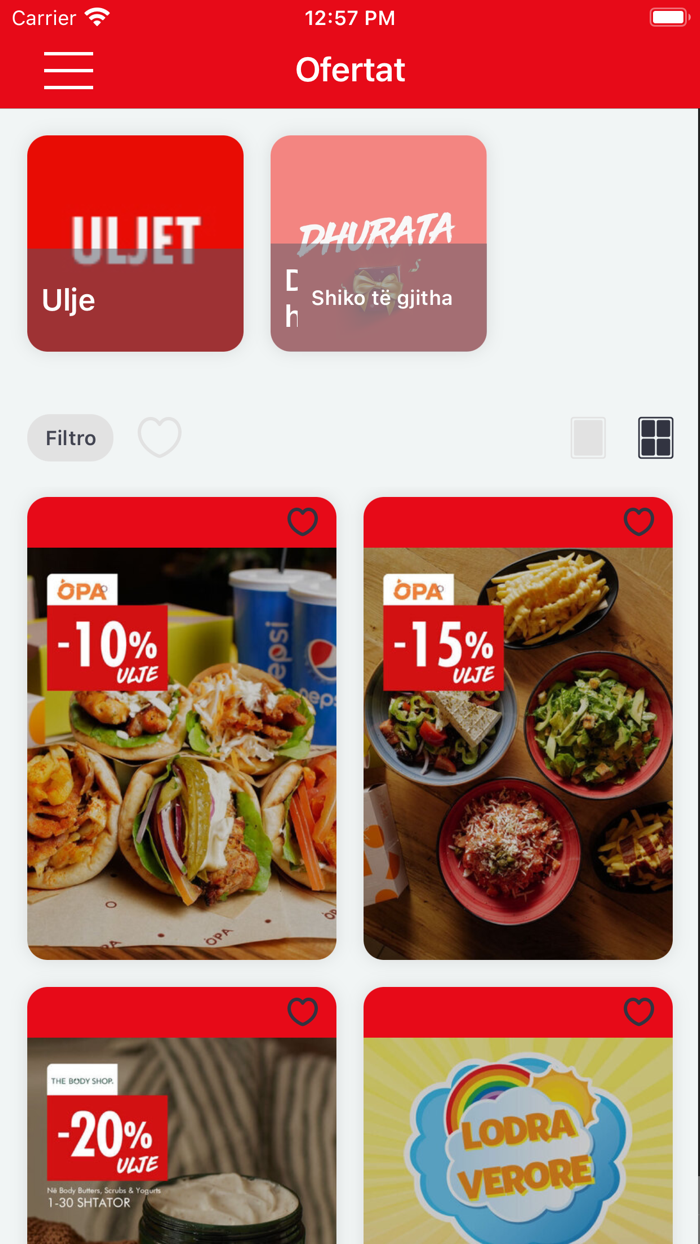Switch to single-column list view
Image resolution: width=700 pixels, height=1244 pixels.
(588, 438)
